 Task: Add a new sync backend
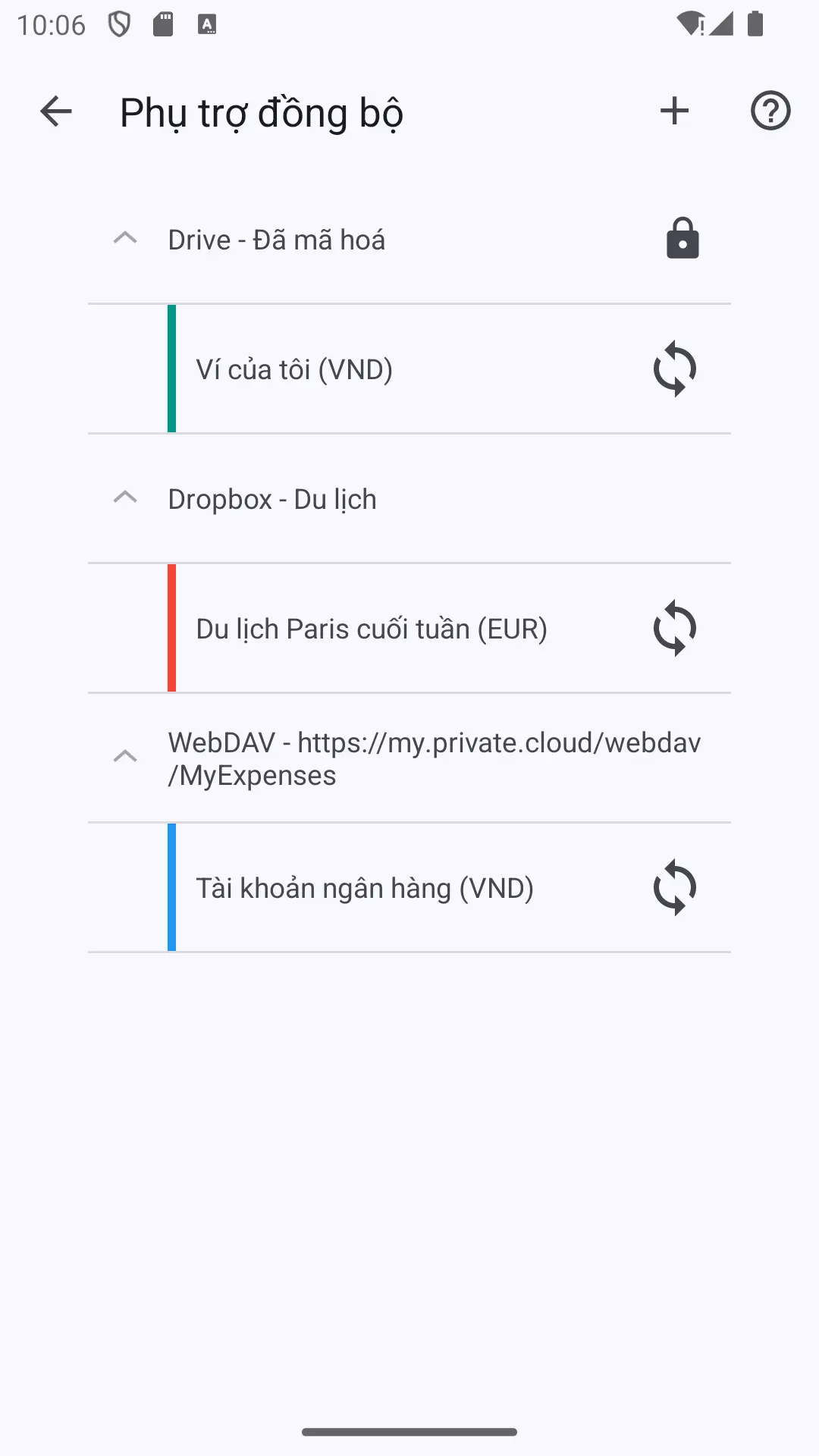pyautogui.click(x=674, y=111)
